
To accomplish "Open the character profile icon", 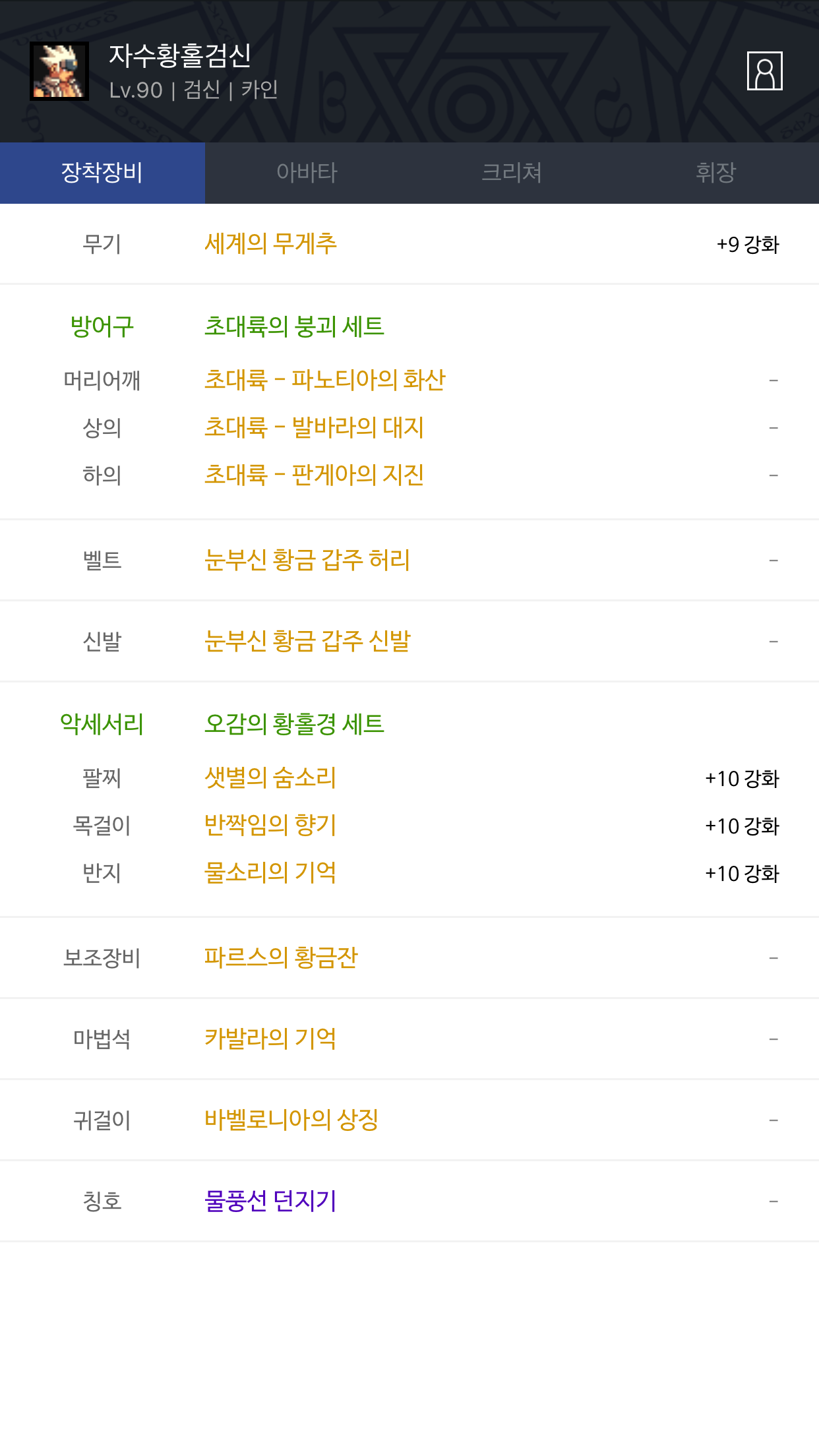I will (x=764, y=71).
